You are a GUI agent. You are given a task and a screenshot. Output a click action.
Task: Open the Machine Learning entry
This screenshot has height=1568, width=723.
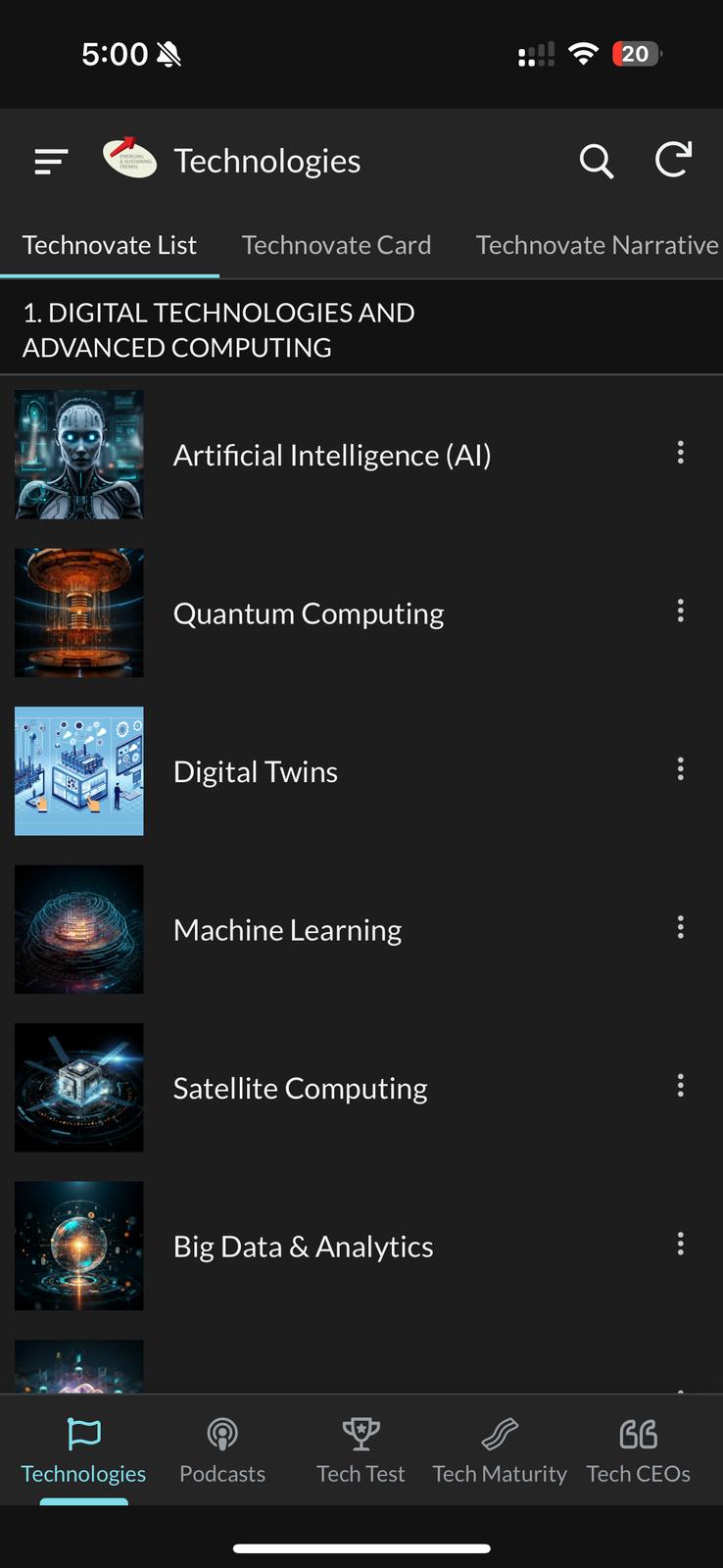click(287, 930)
